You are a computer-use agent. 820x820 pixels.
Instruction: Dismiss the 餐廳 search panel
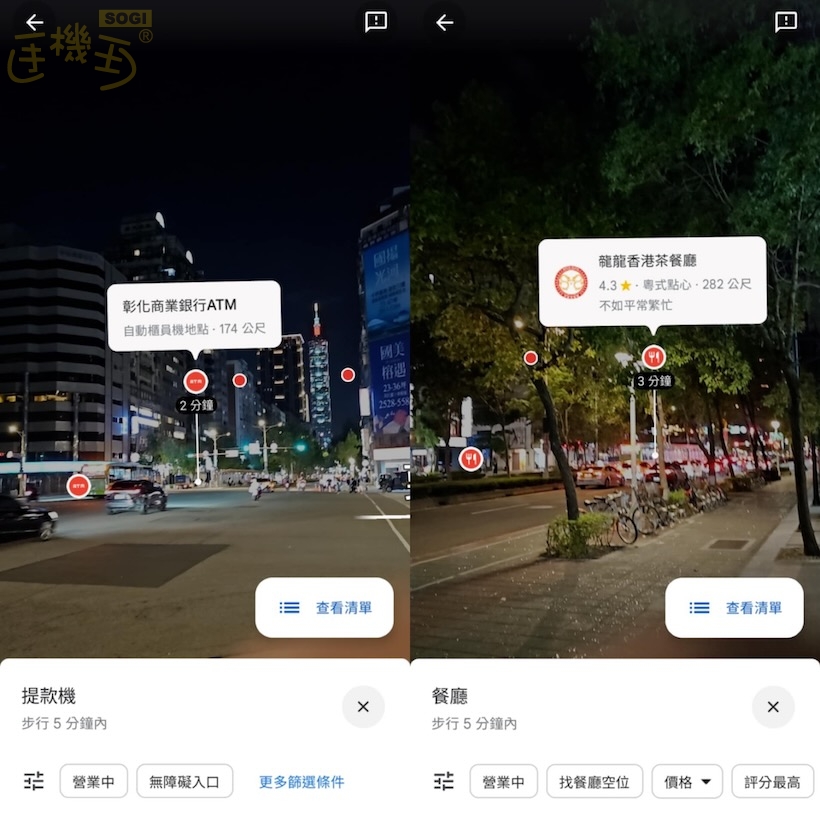click(x=773, y=707)
